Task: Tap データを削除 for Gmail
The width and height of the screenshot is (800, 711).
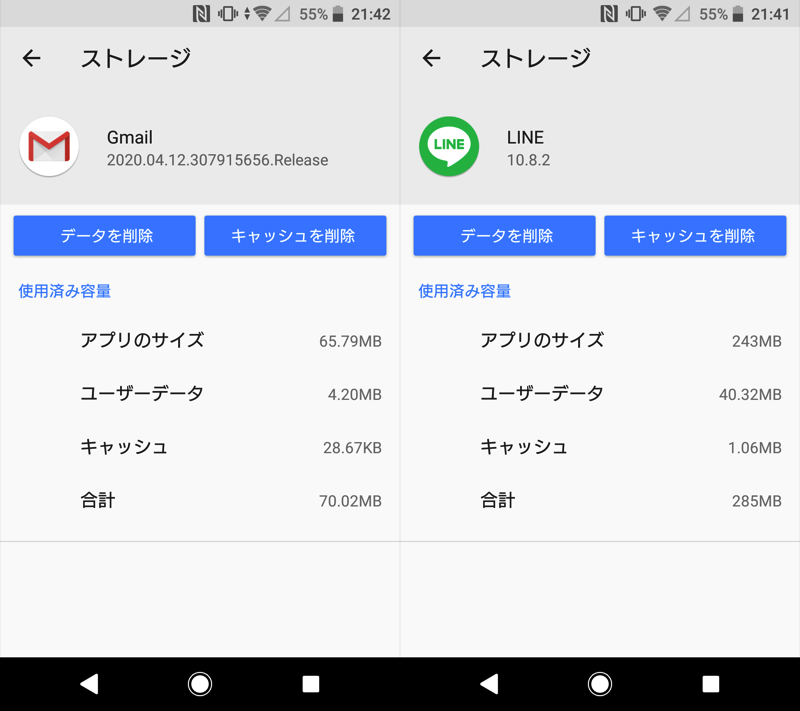Action: tap(104, 236)
